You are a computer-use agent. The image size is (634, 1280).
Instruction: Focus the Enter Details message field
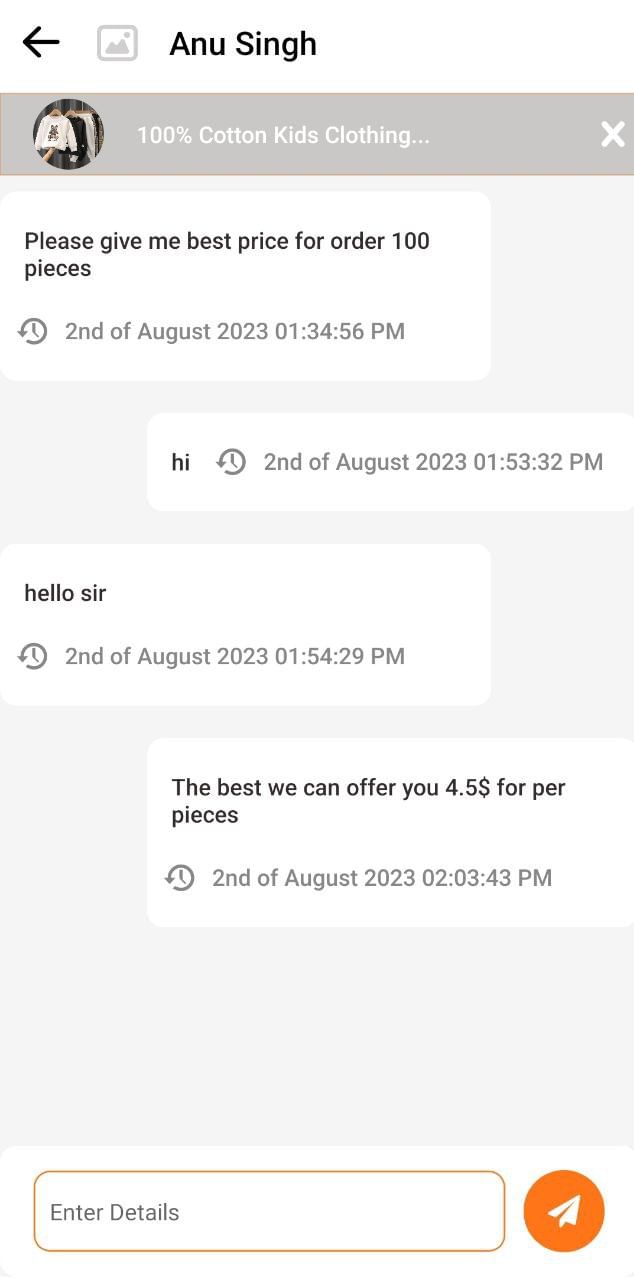click(268, 1212)
